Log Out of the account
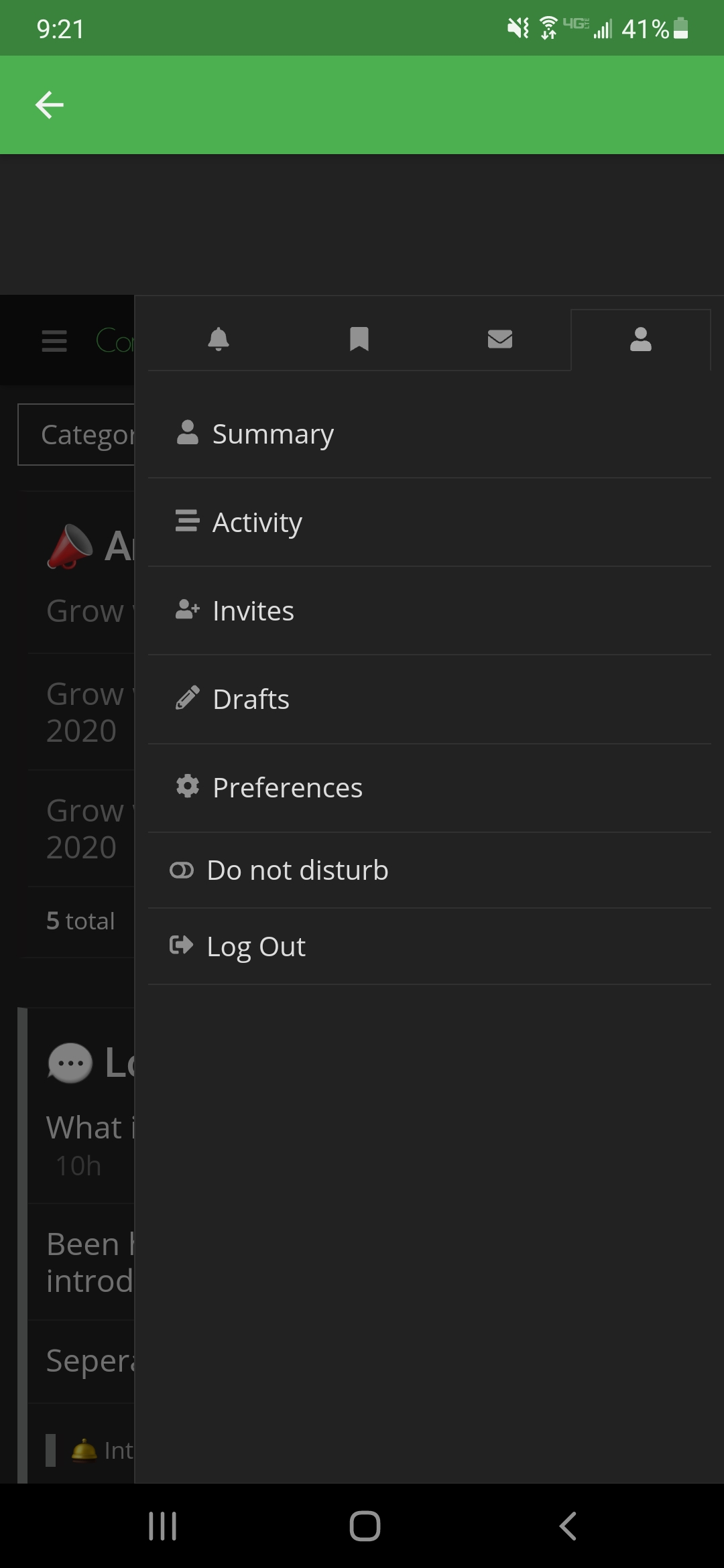Viewport: 724px width, 1568px height. tap(429, 947)
